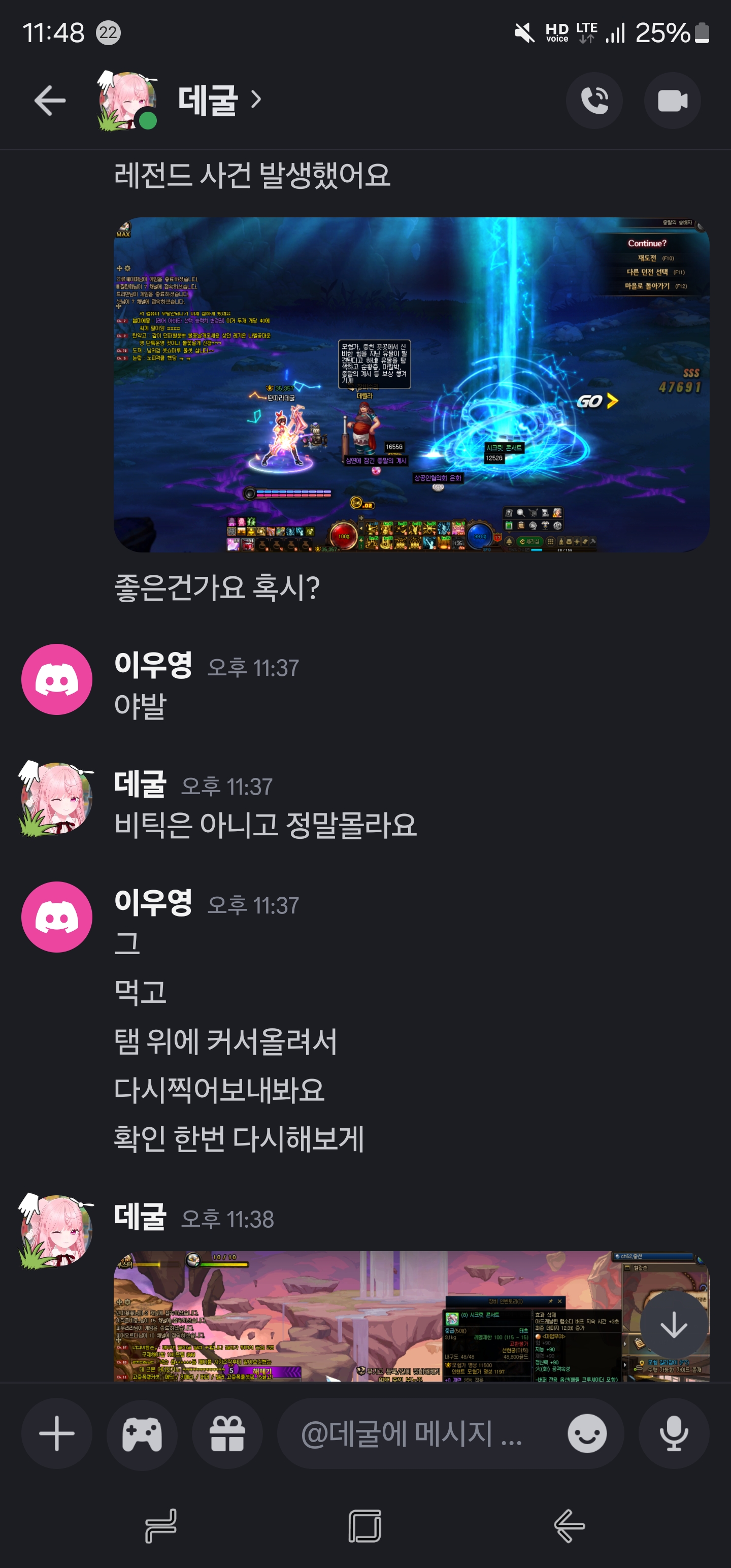The width and height of the screenshot is (731, 1568).
Task: Open the gift button
Action: (x=227, y=1433)
